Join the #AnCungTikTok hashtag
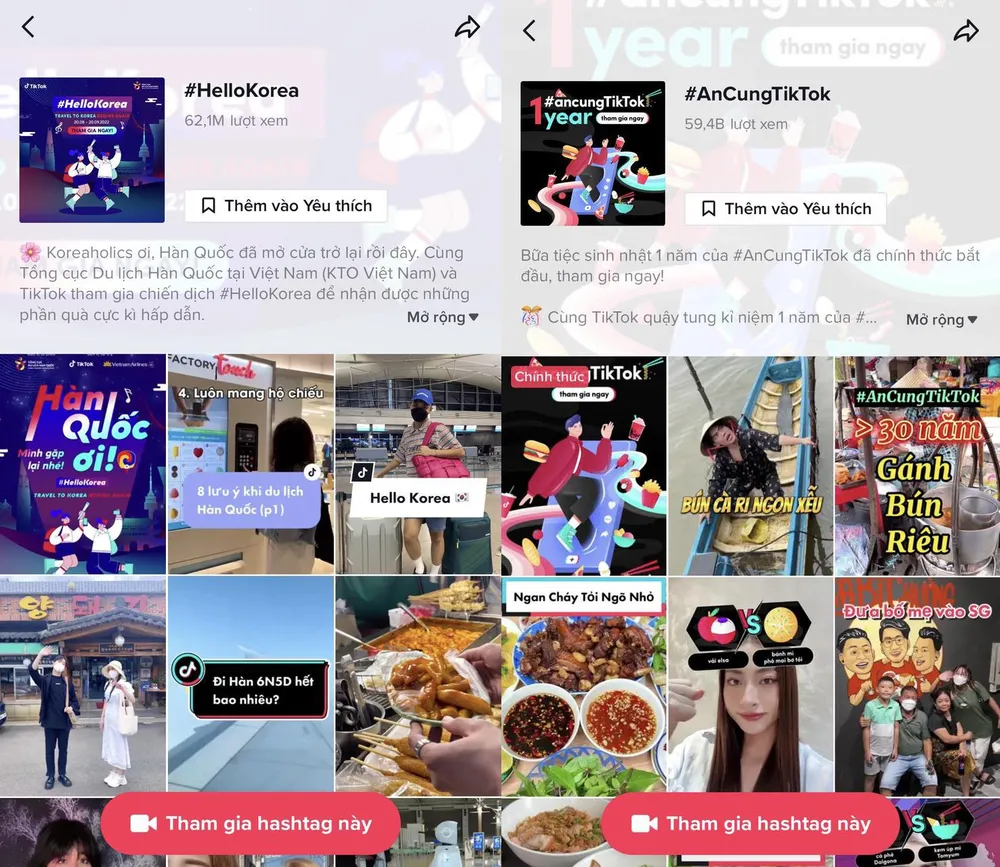1000x867 pixels. 751,824
